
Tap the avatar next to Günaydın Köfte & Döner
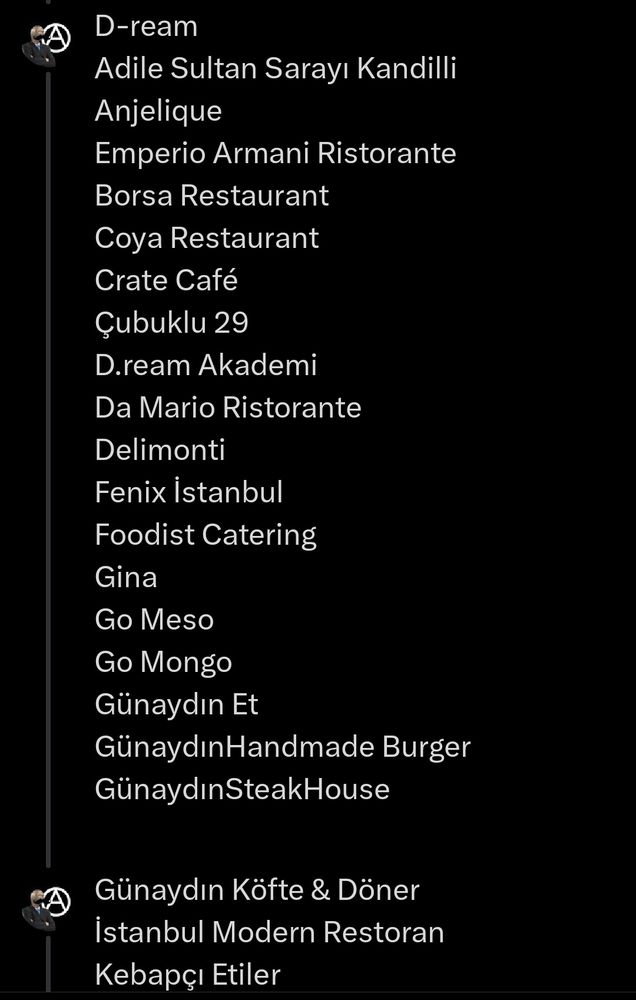click(47, 908)
